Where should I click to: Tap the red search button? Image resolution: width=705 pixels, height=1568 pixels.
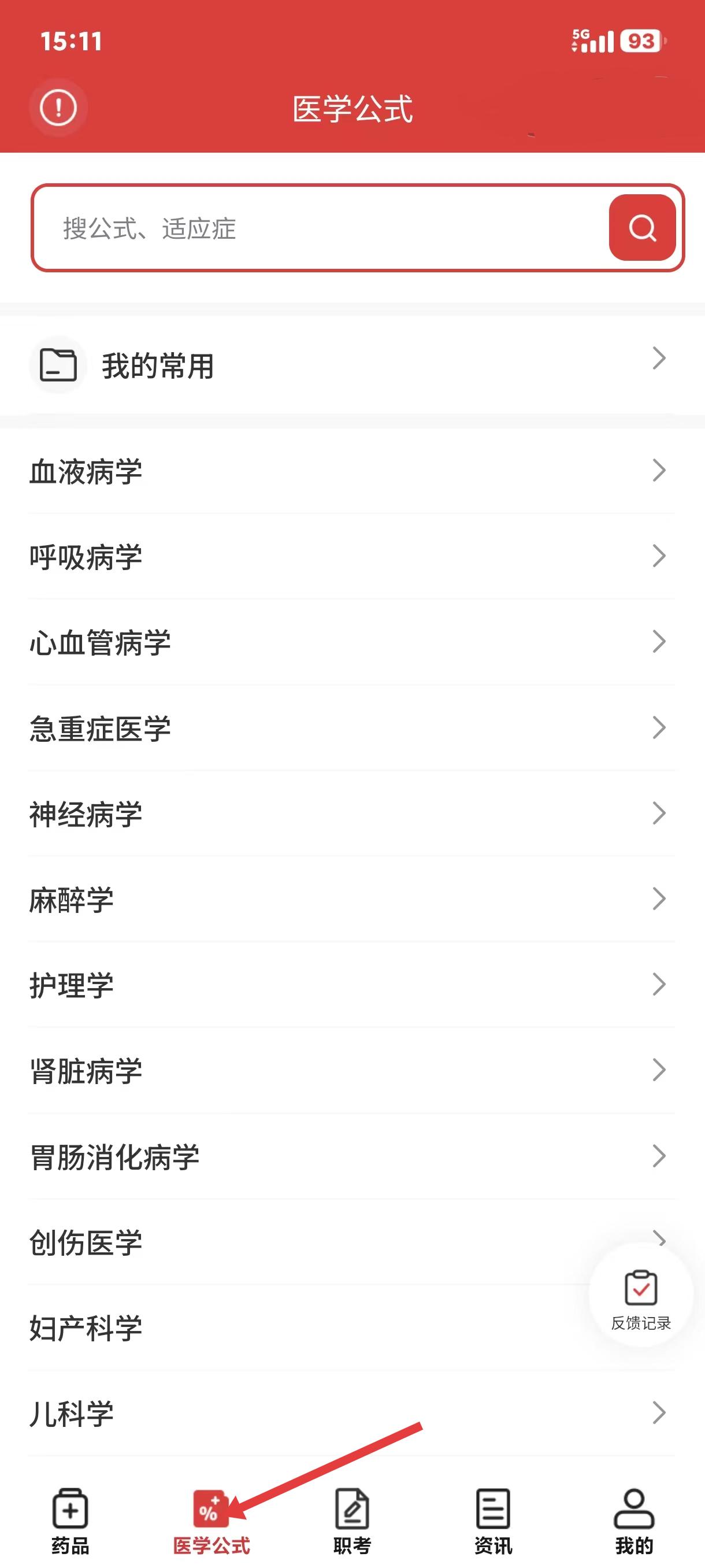click(642, 228)
